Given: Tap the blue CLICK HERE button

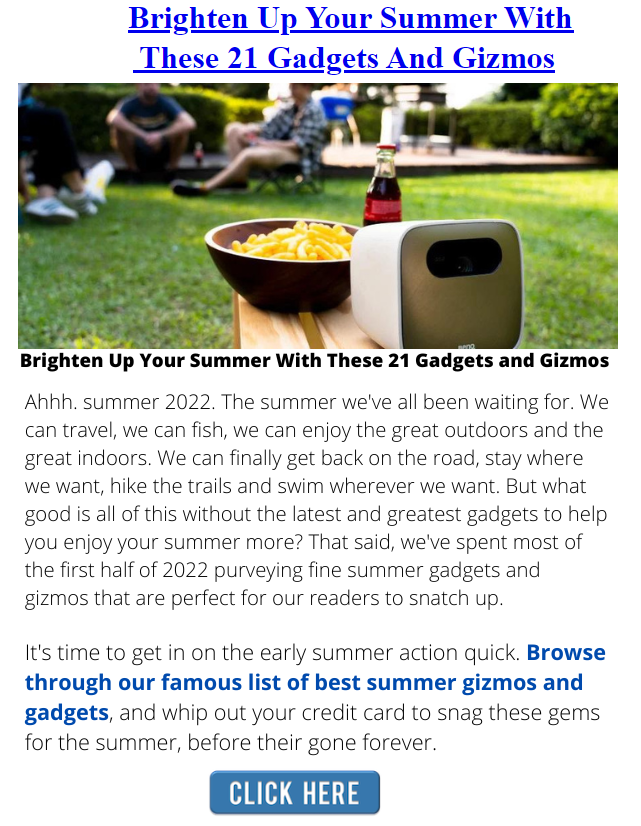Looking at the screenshot, I should click(294, 793).
